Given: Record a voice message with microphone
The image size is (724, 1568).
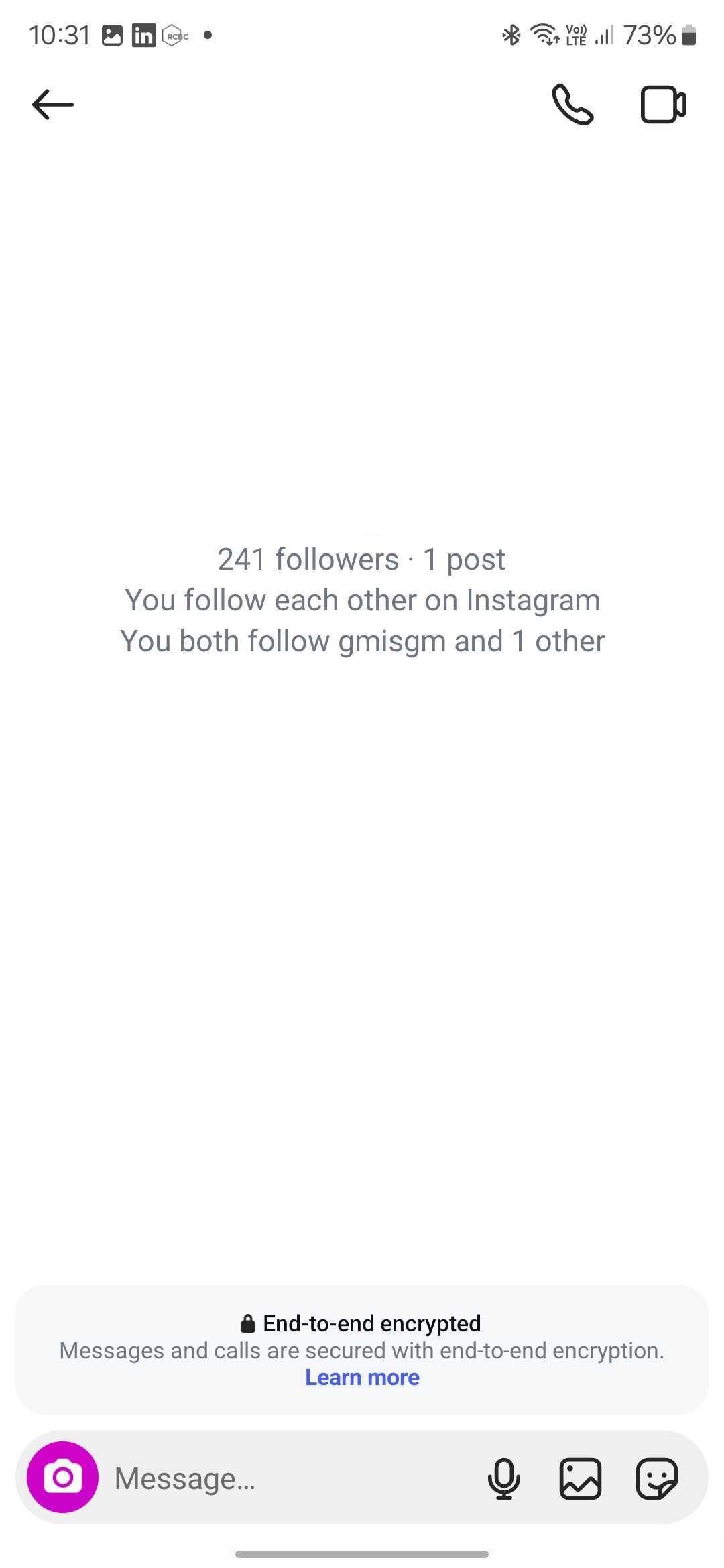Looking at the screenshot, I should pos(504,1478).
